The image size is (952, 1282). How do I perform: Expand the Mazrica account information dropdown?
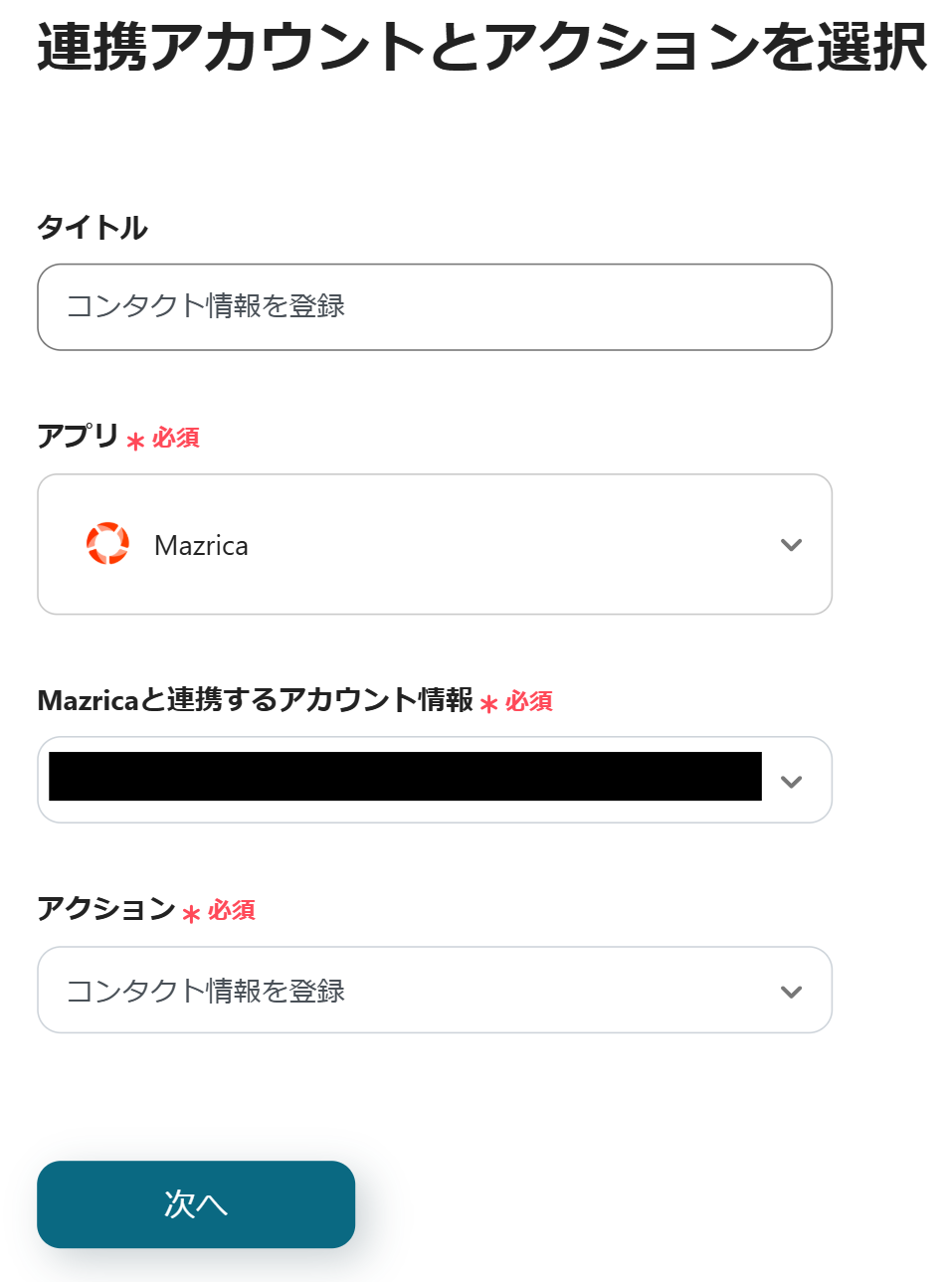click(791, 781)
